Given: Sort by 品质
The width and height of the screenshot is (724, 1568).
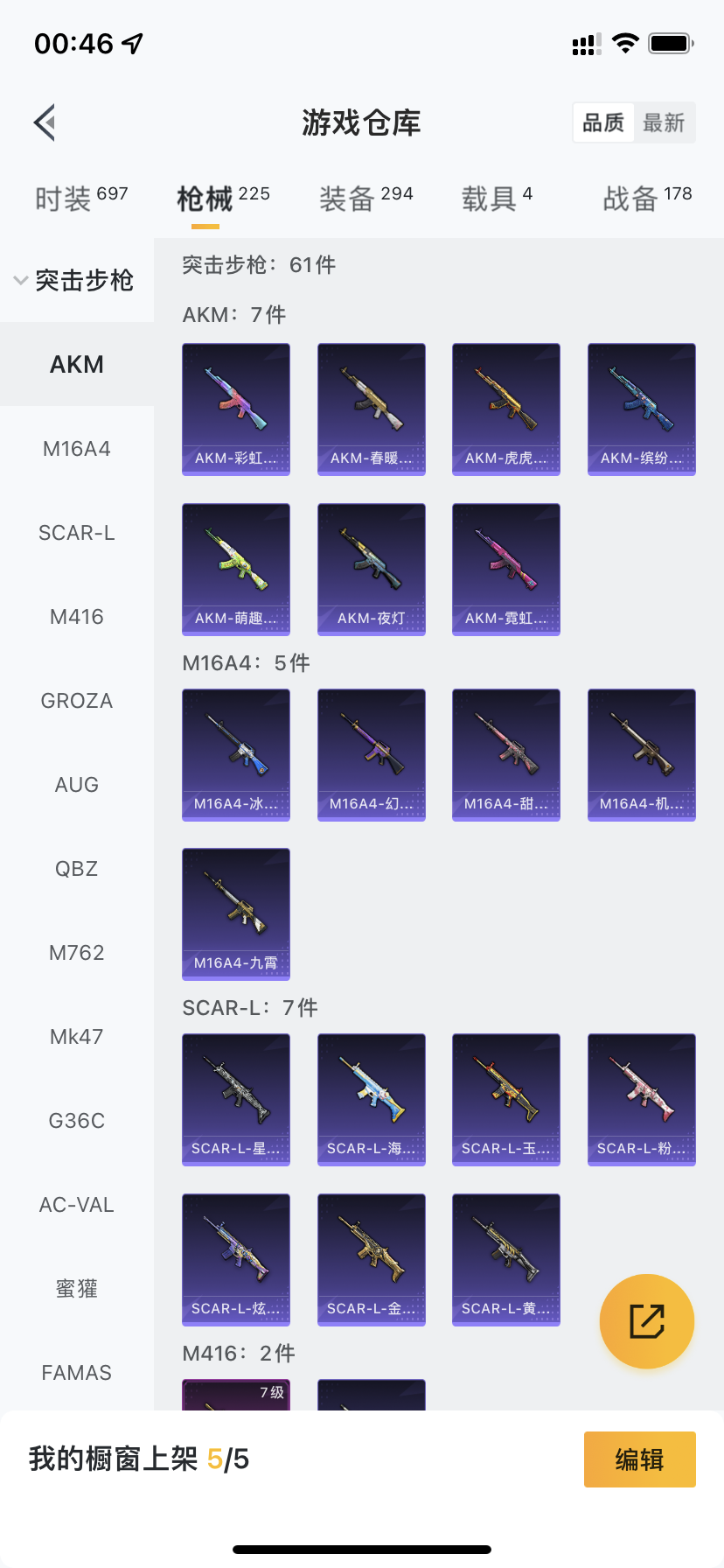Looking at the screenshot, I should (603, 122).
